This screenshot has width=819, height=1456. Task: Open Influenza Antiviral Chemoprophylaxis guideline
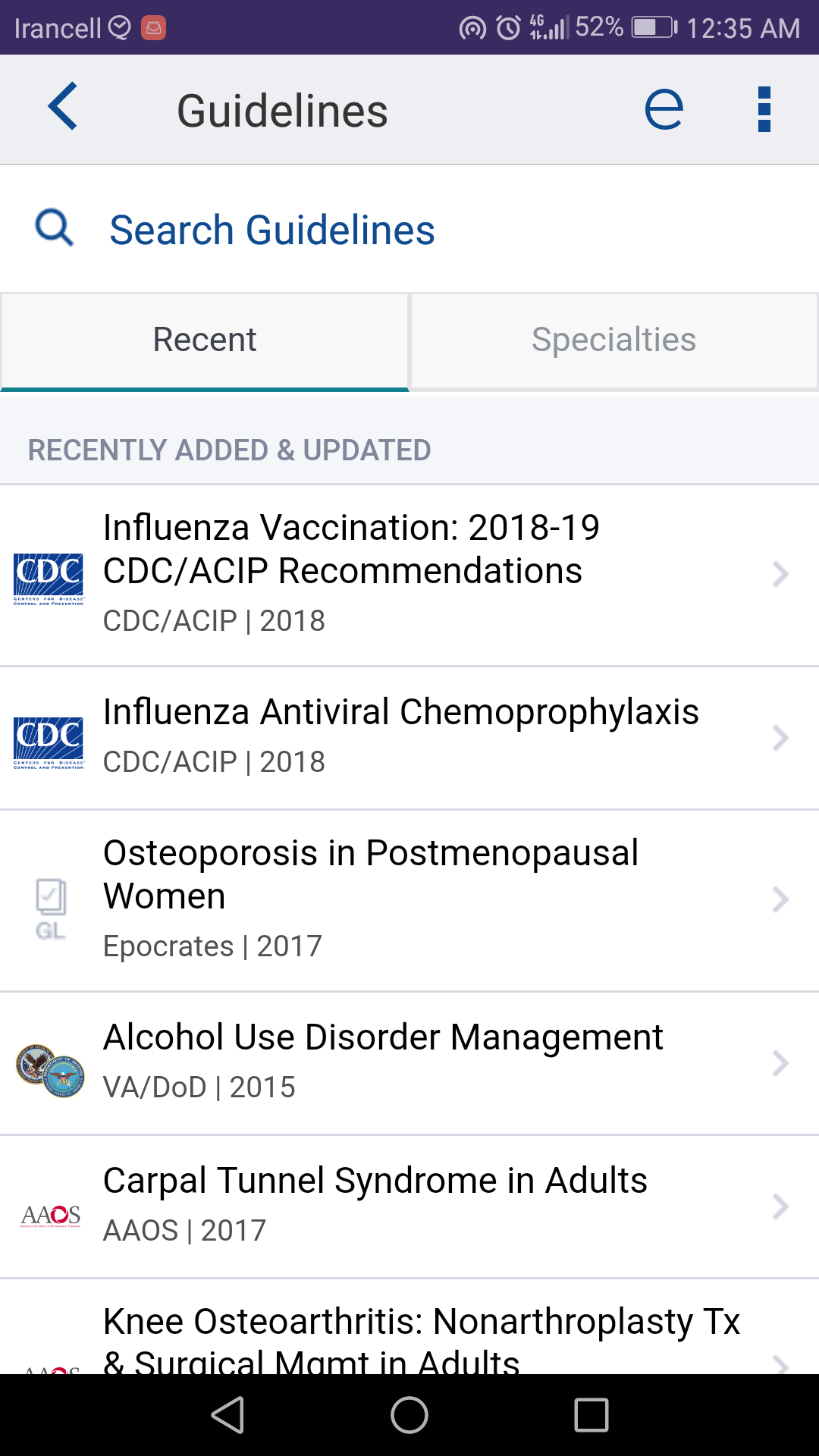[409, 738]
